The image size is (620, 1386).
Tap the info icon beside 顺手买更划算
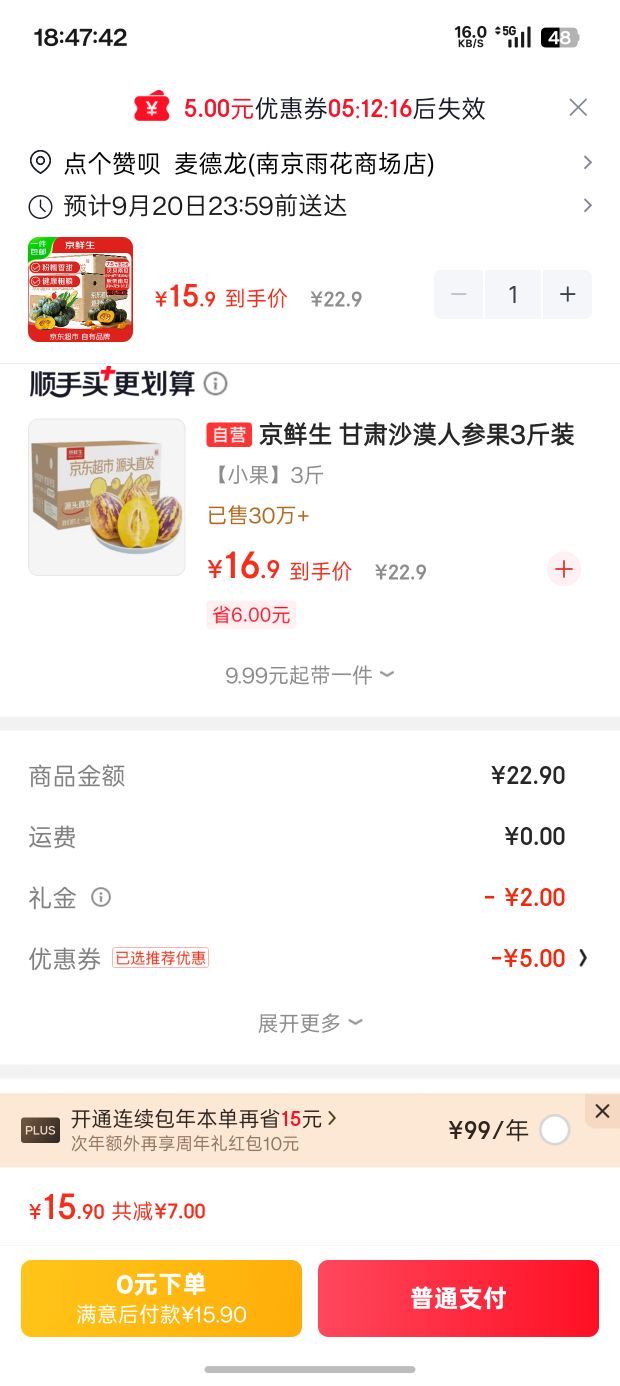pyautogui.click(x=215, y=383)
